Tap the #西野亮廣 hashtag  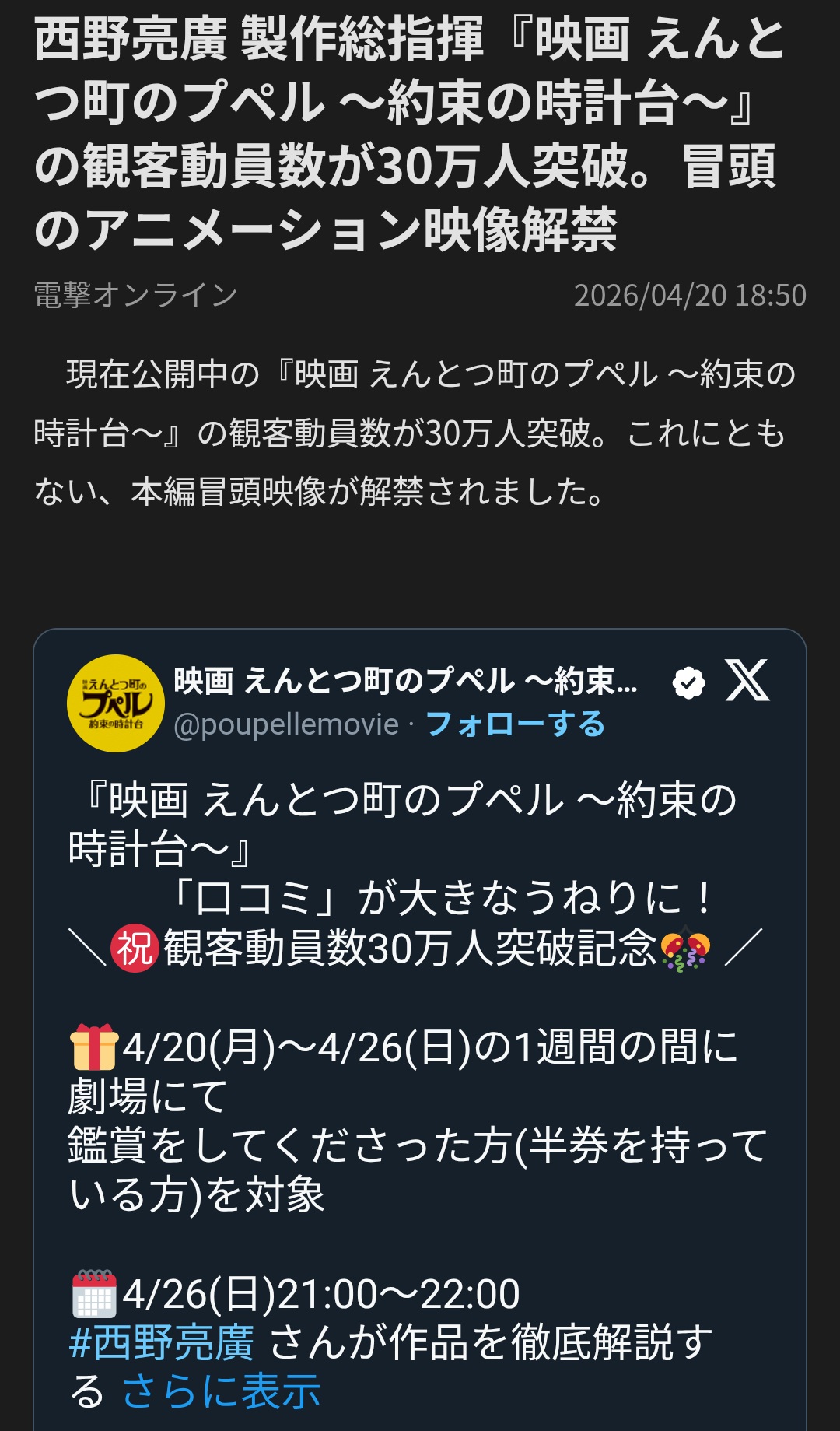coord(162,1343)
